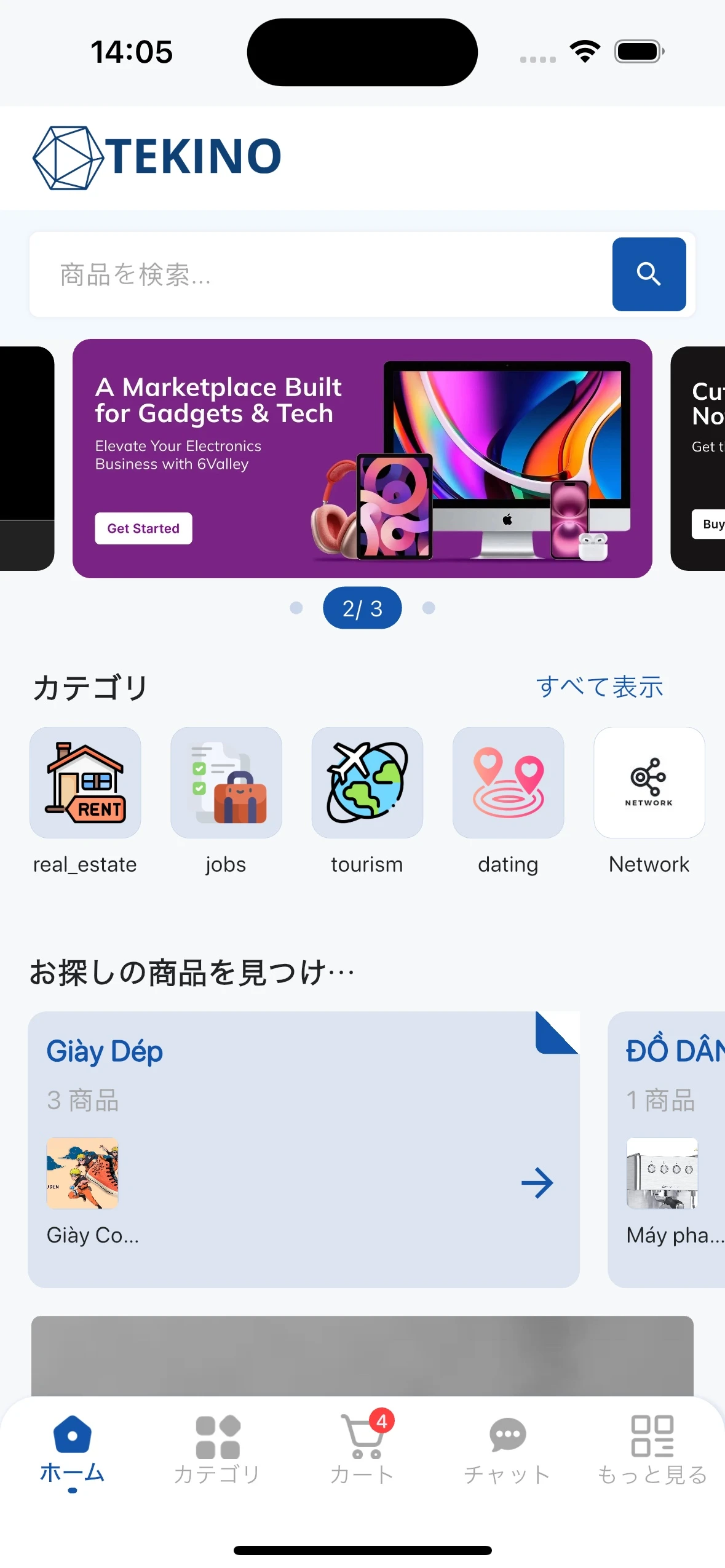Open the Máy pha... product thumbnail

662,1173
